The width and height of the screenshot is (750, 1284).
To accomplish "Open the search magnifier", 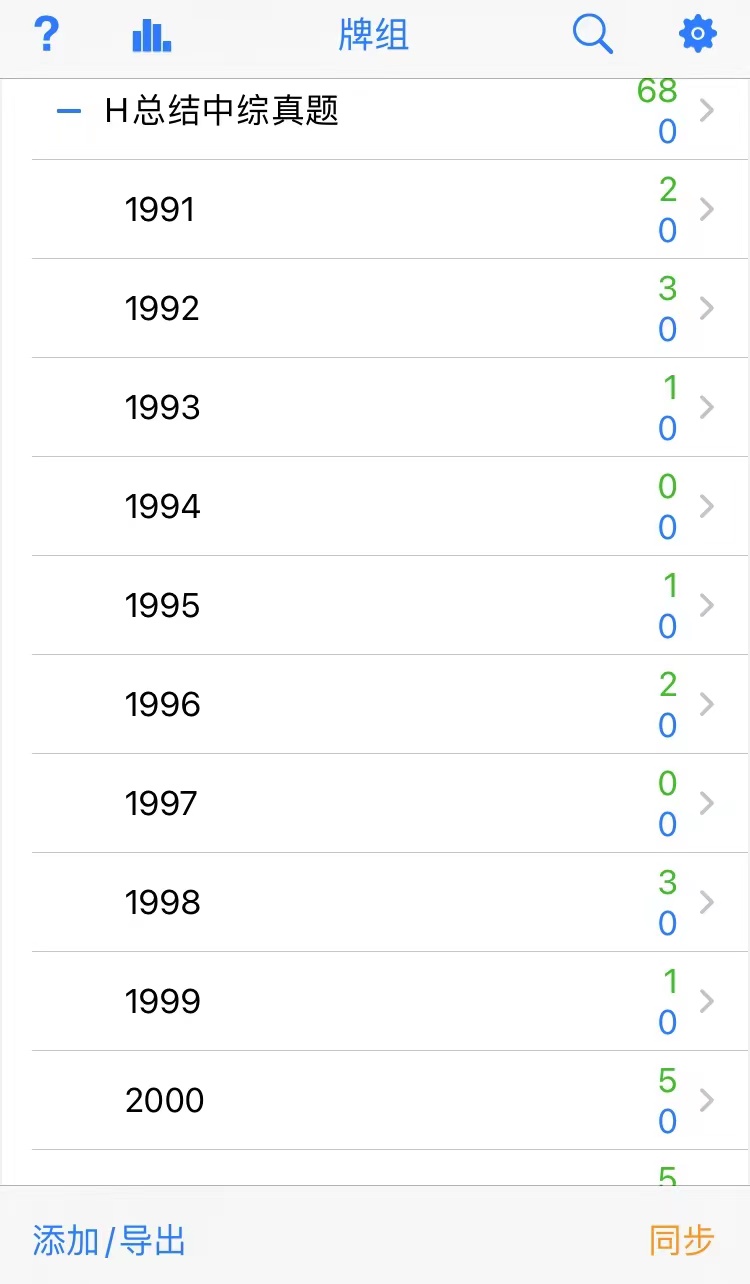I will (x=592, y=35).
